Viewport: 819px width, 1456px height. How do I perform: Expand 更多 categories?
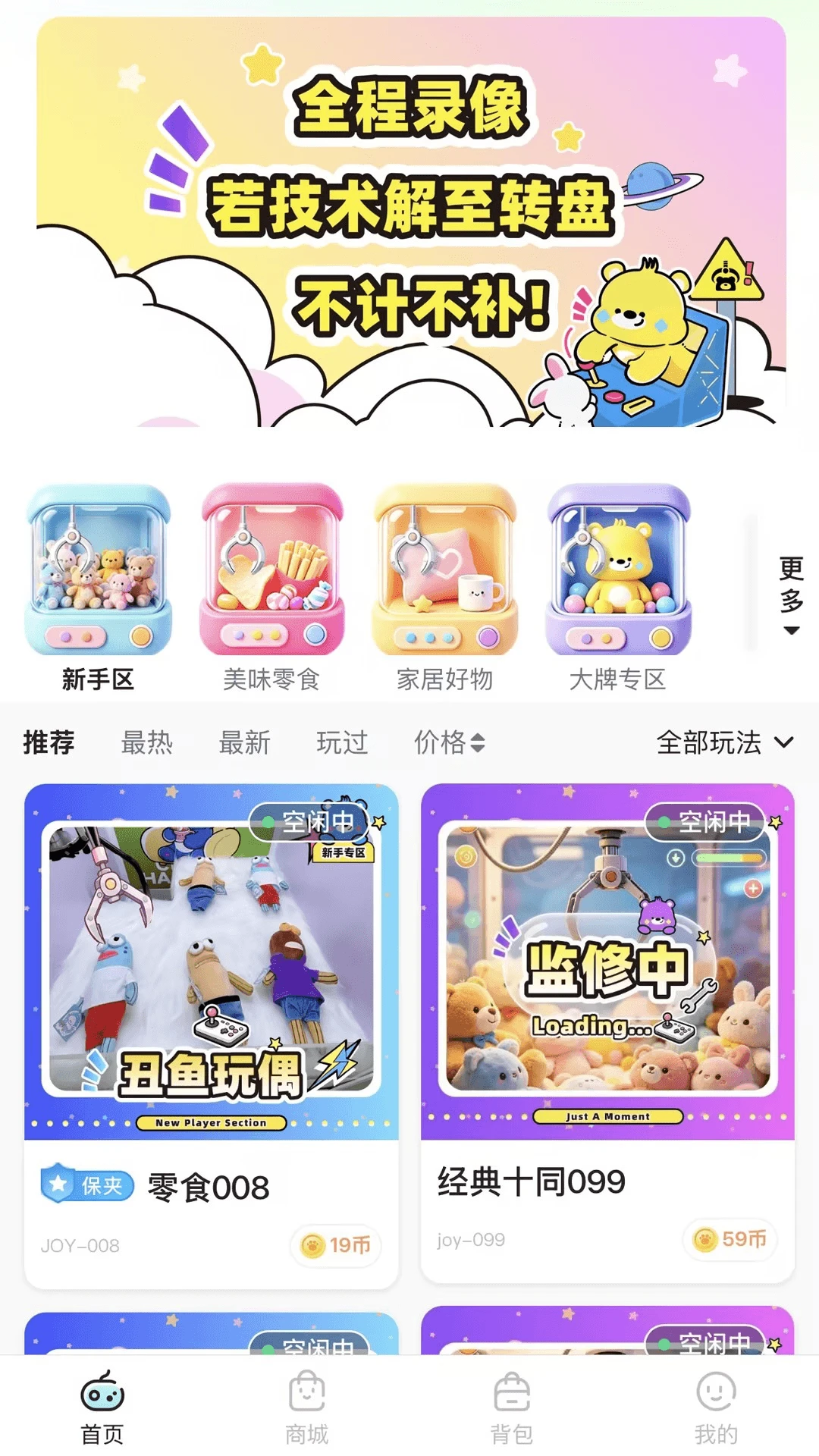[x=791, y=596]
